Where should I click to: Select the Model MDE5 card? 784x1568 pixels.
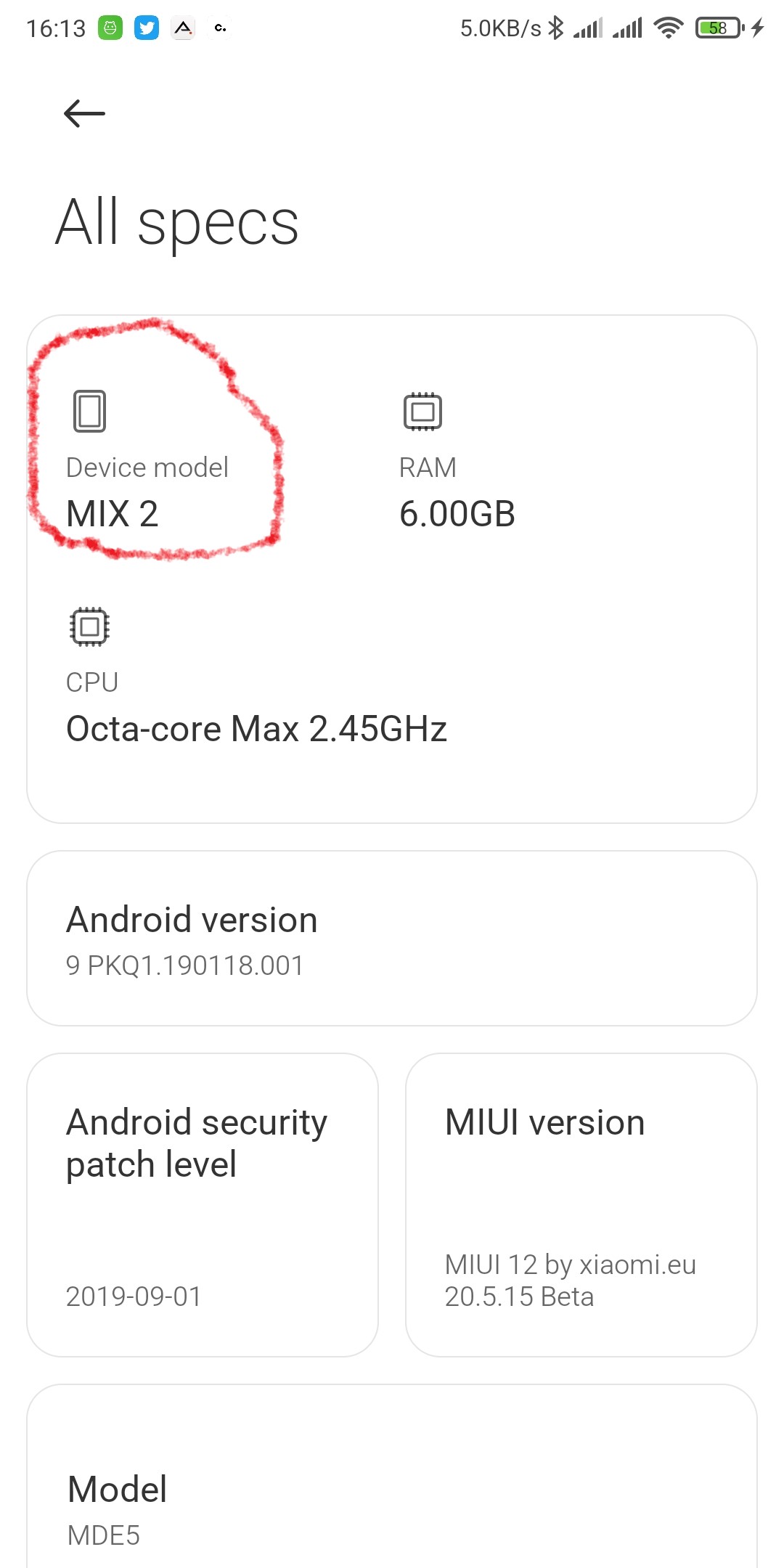tap(392, 1477)
